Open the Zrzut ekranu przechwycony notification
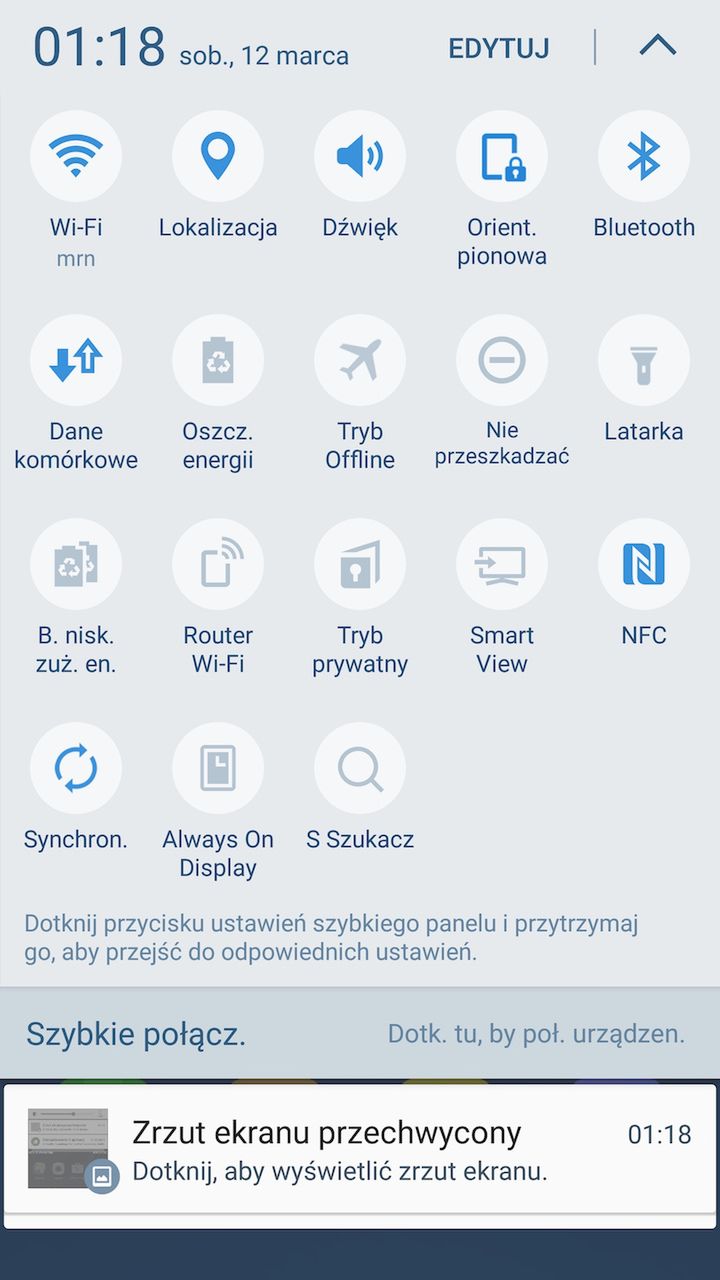 coord(360,1150)
